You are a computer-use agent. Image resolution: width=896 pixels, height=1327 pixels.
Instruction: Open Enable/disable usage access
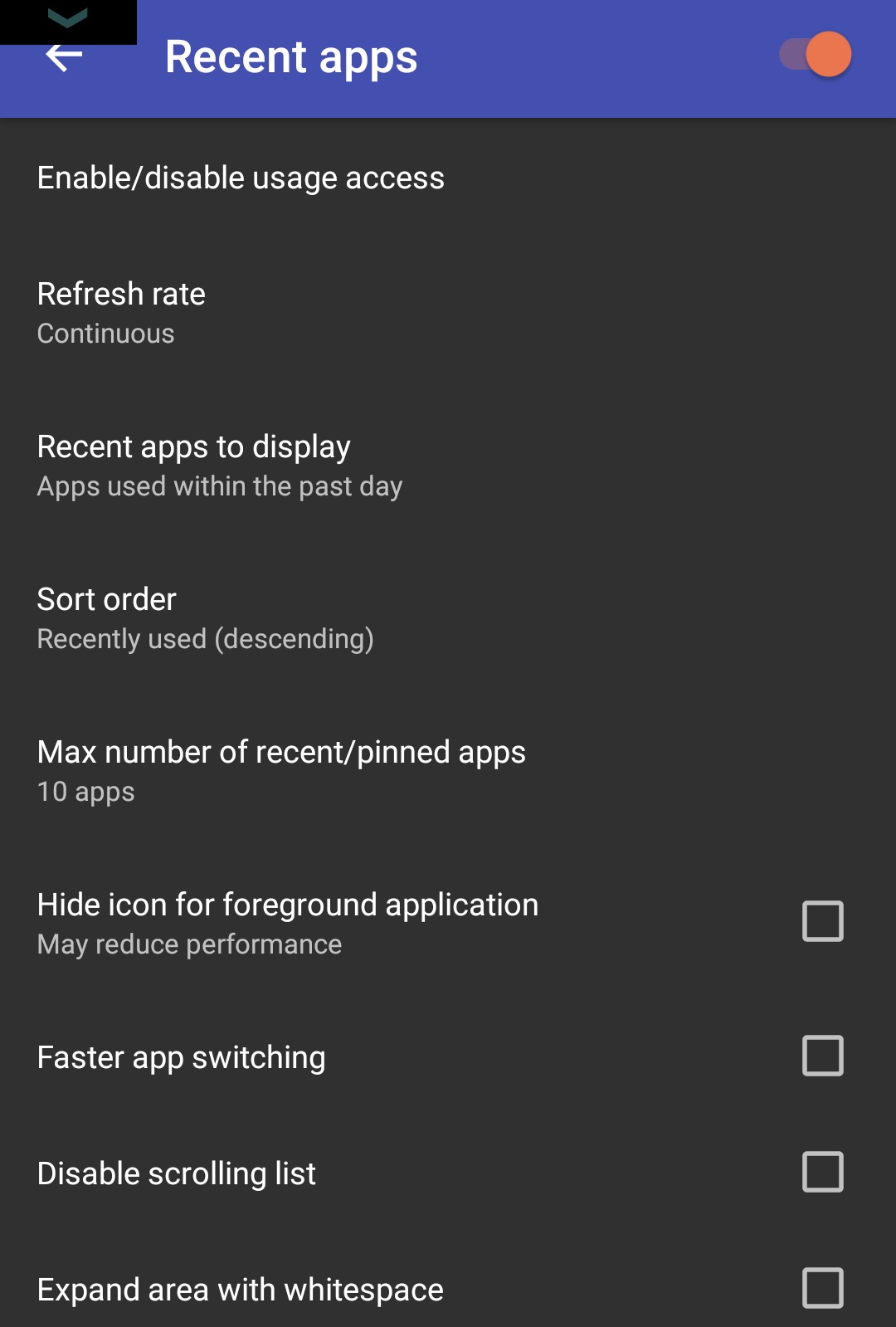(x=241, y=178)
